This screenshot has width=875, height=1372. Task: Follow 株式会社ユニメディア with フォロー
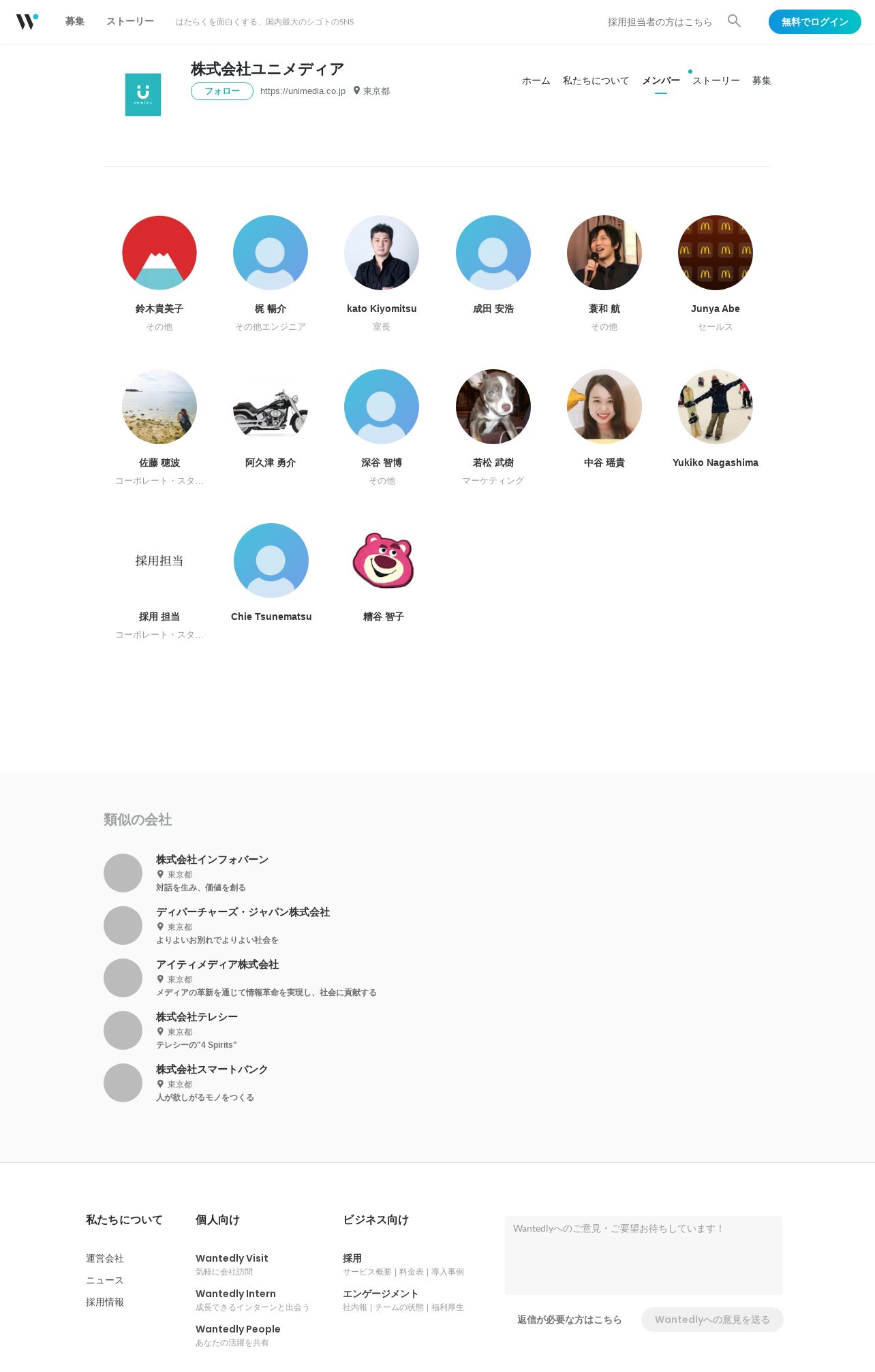coord(221,91)
